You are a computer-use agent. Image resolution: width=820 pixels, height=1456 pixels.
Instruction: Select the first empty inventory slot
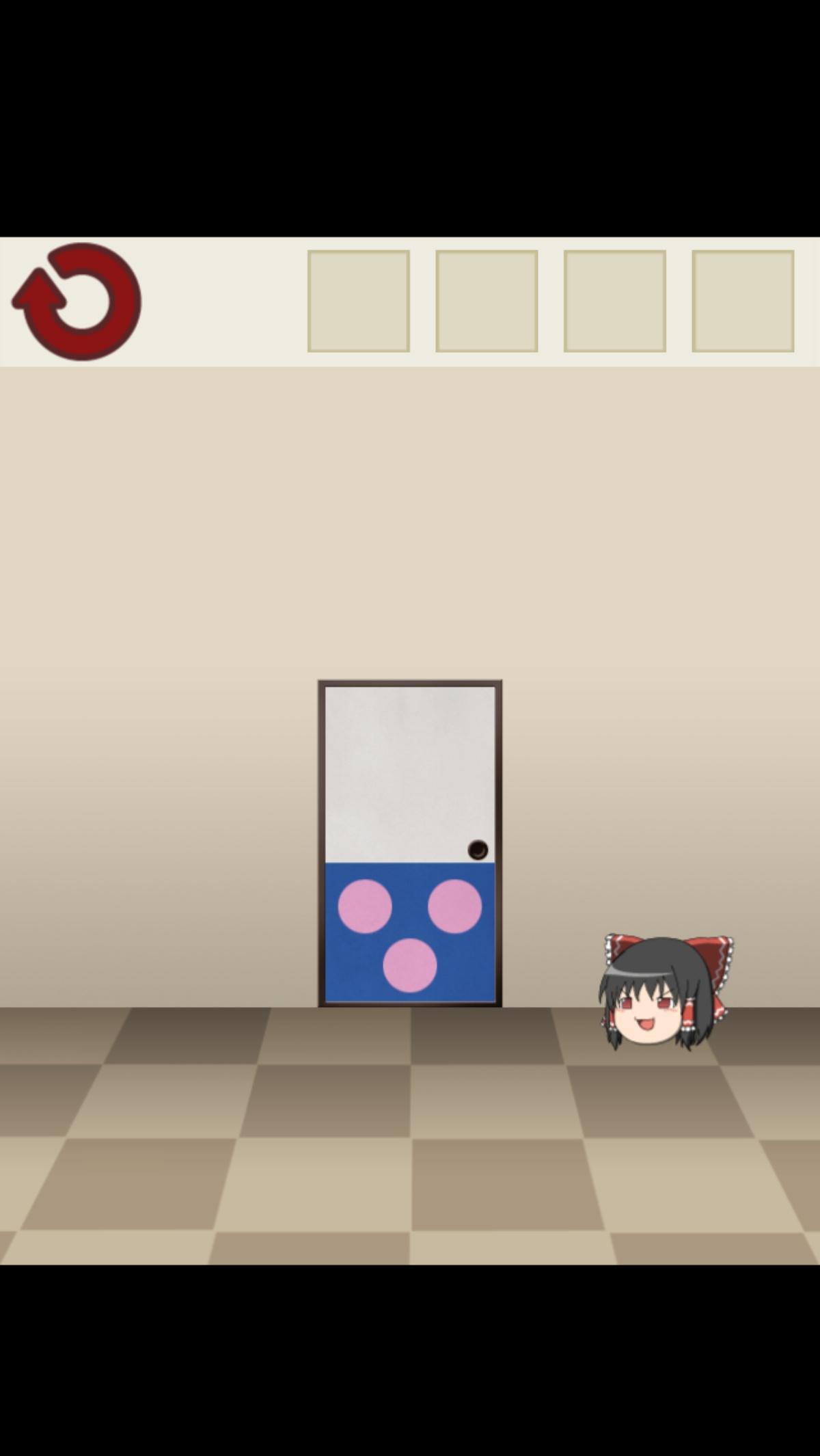point(358,301)
